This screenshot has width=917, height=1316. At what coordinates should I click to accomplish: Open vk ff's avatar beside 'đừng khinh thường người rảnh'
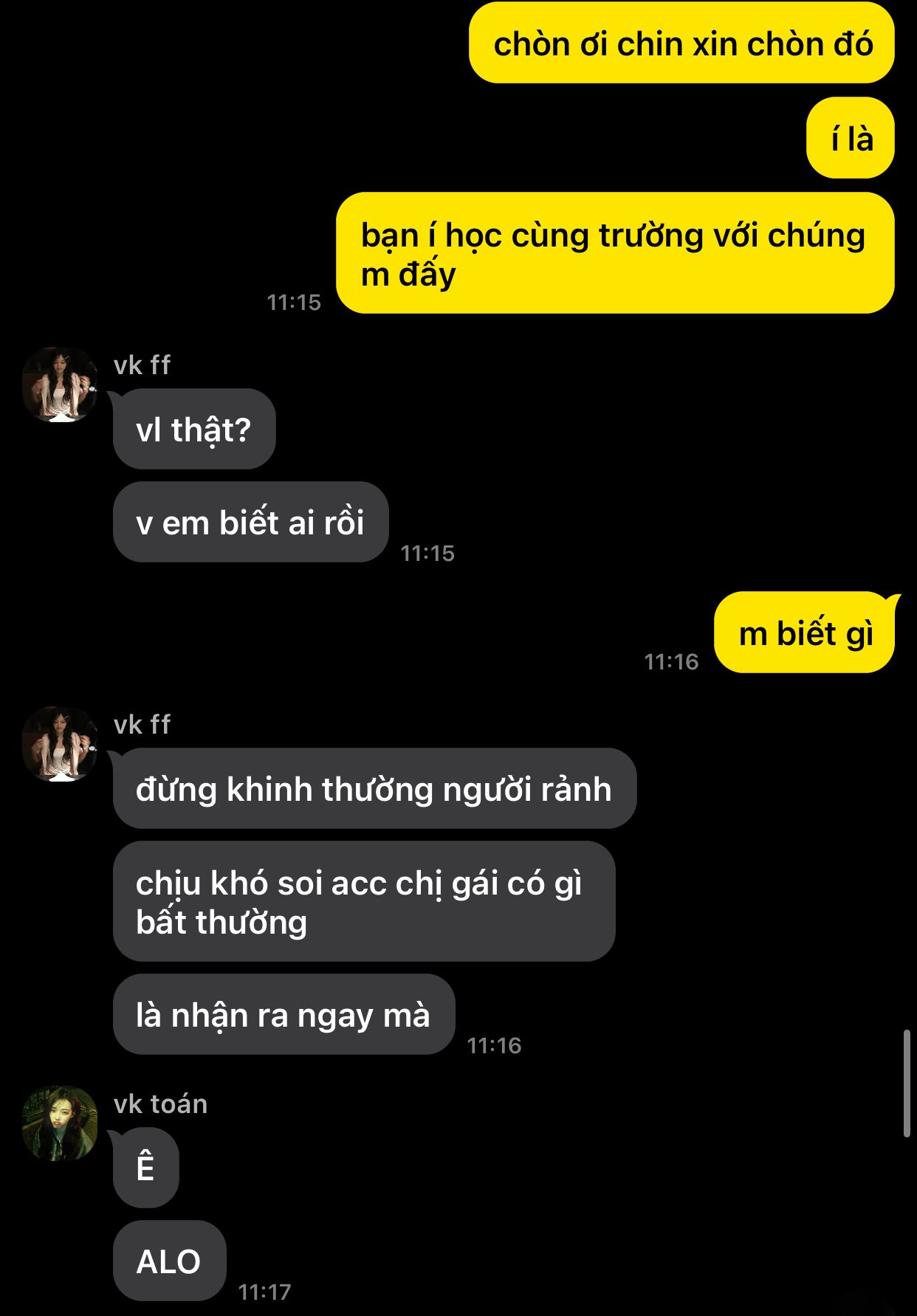tap(60, 744)
